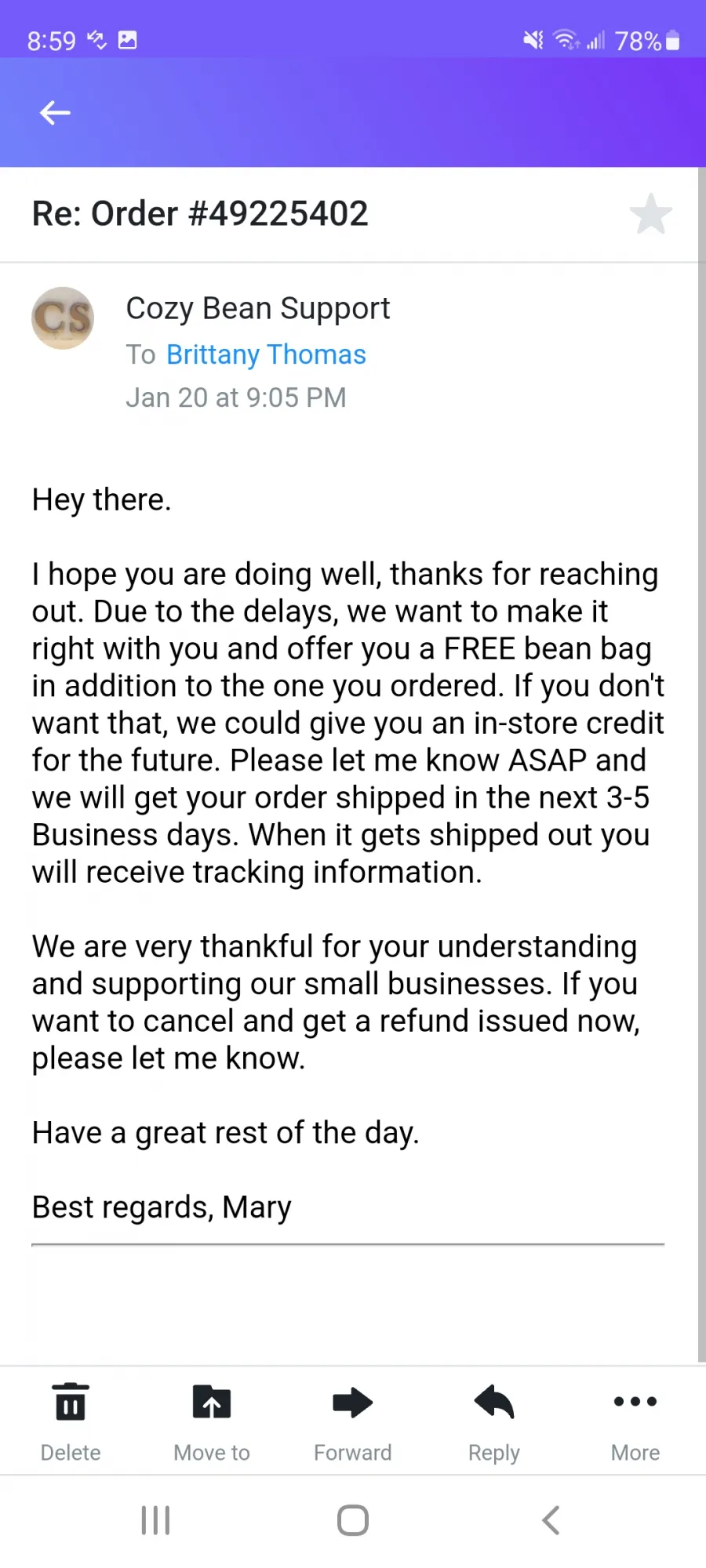This screenshot has height=1568, width=706.
Task: Tap the Cozy Bean Support avatar
Action: click(63, 318)
